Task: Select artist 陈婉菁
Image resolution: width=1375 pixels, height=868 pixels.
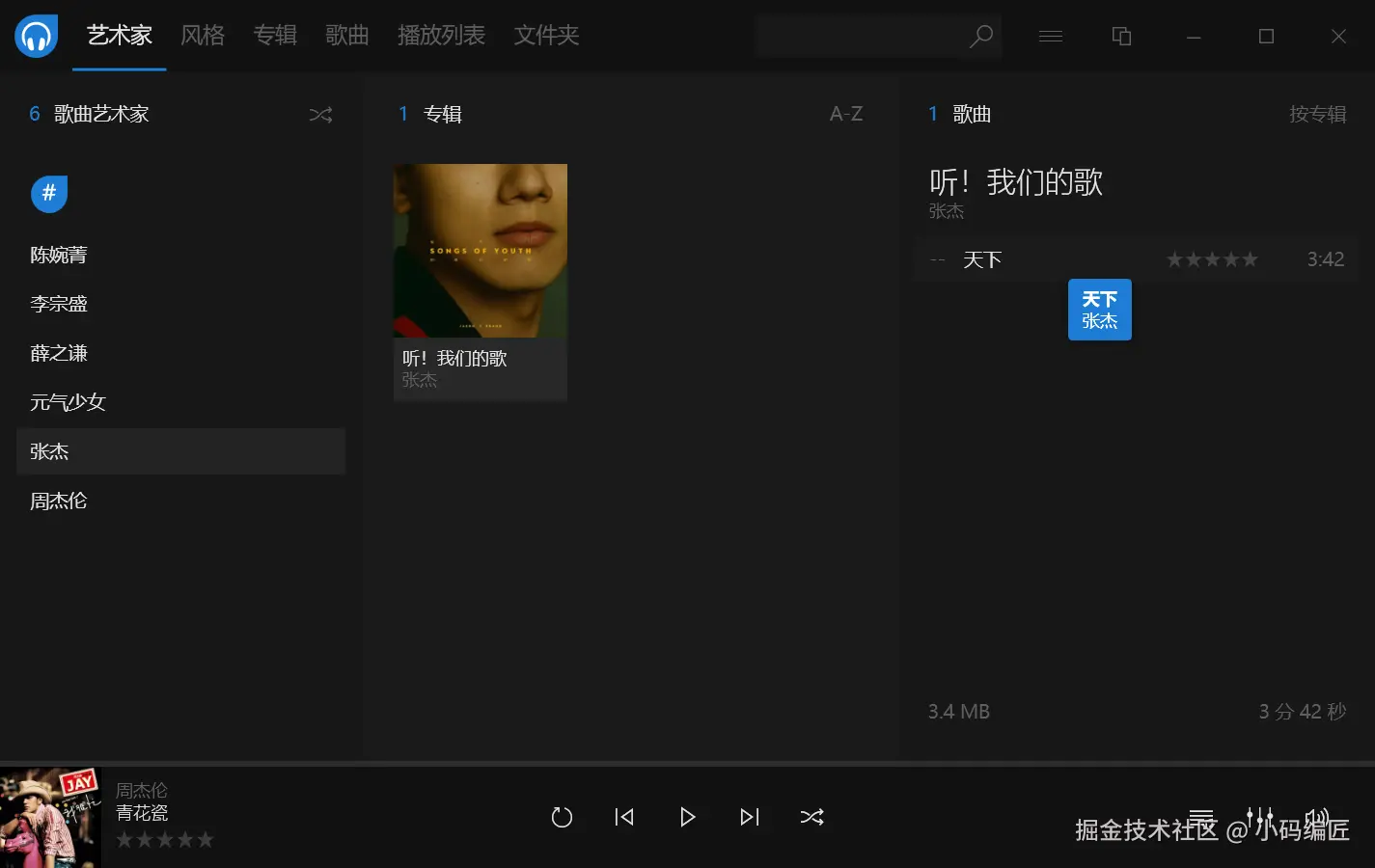Action: [59, 255]
